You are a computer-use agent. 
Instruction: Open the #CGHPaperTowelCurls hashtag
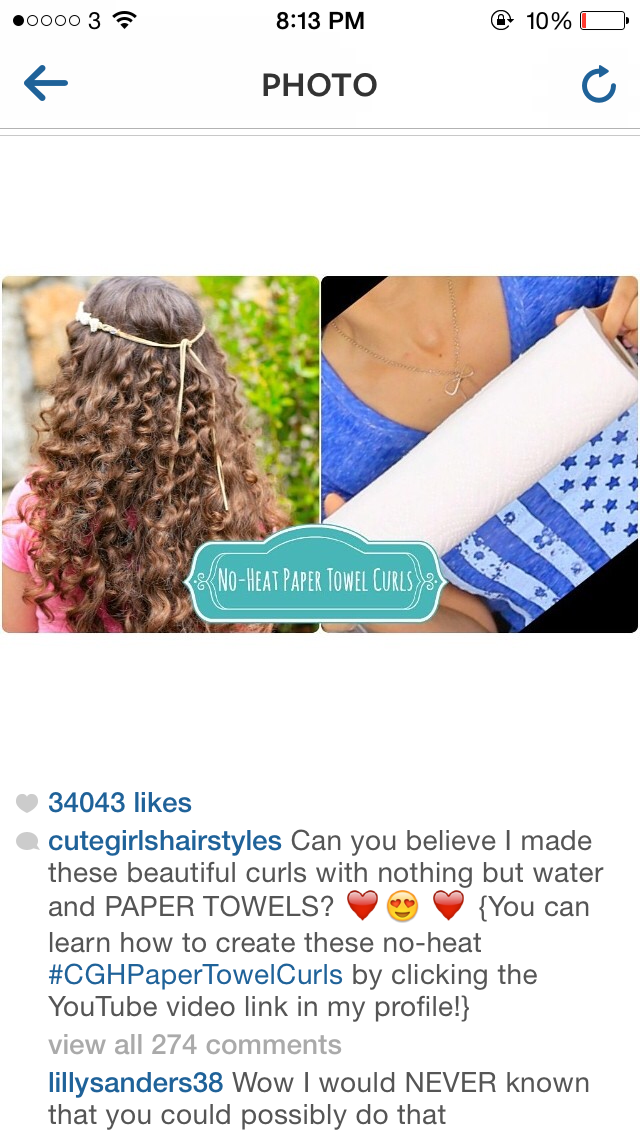[195, 974]
